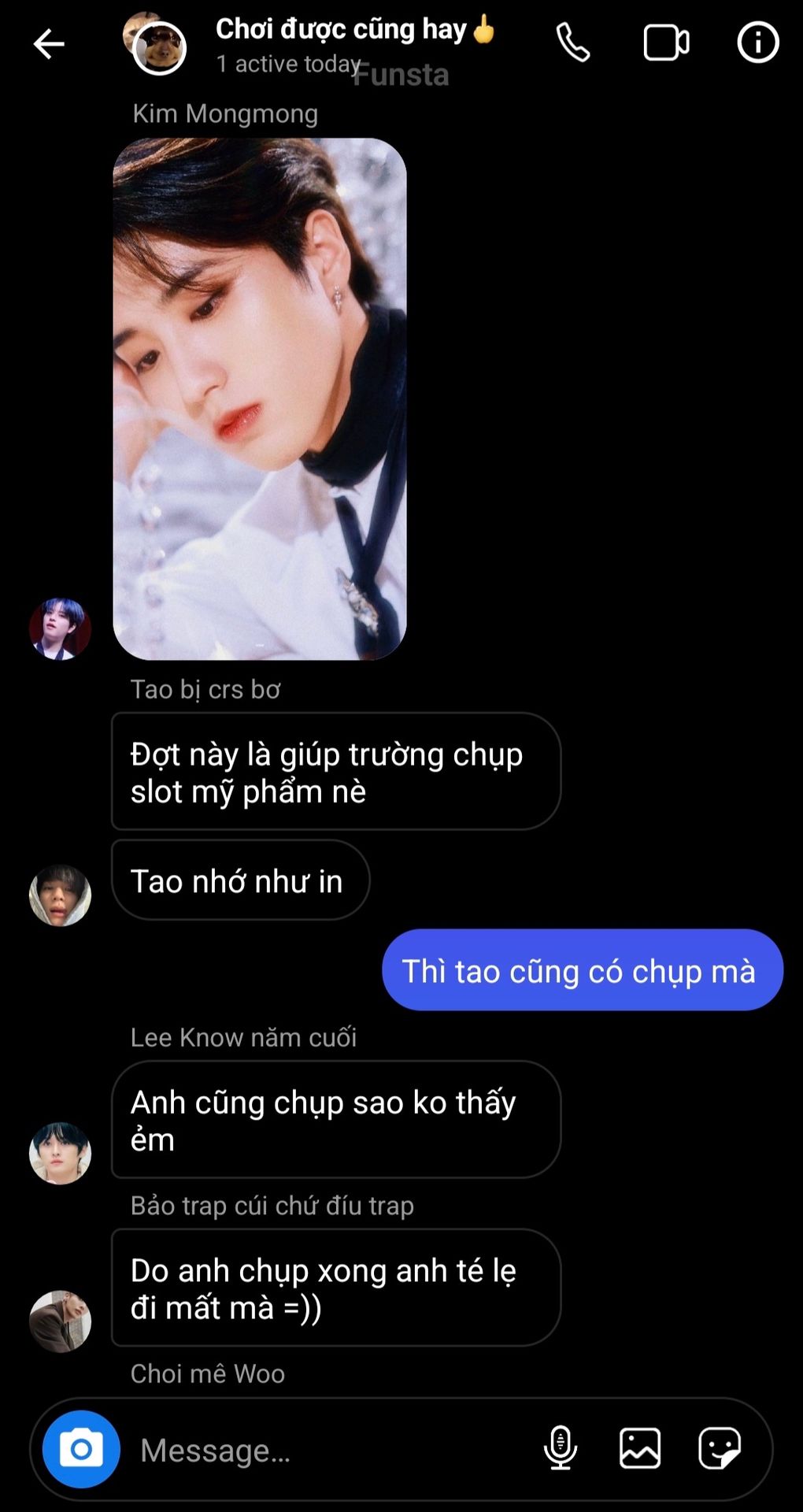The image size is (803, 1512).
Task: Go back to the chat list
Action: pyautogui.click(x=49, y=44)
